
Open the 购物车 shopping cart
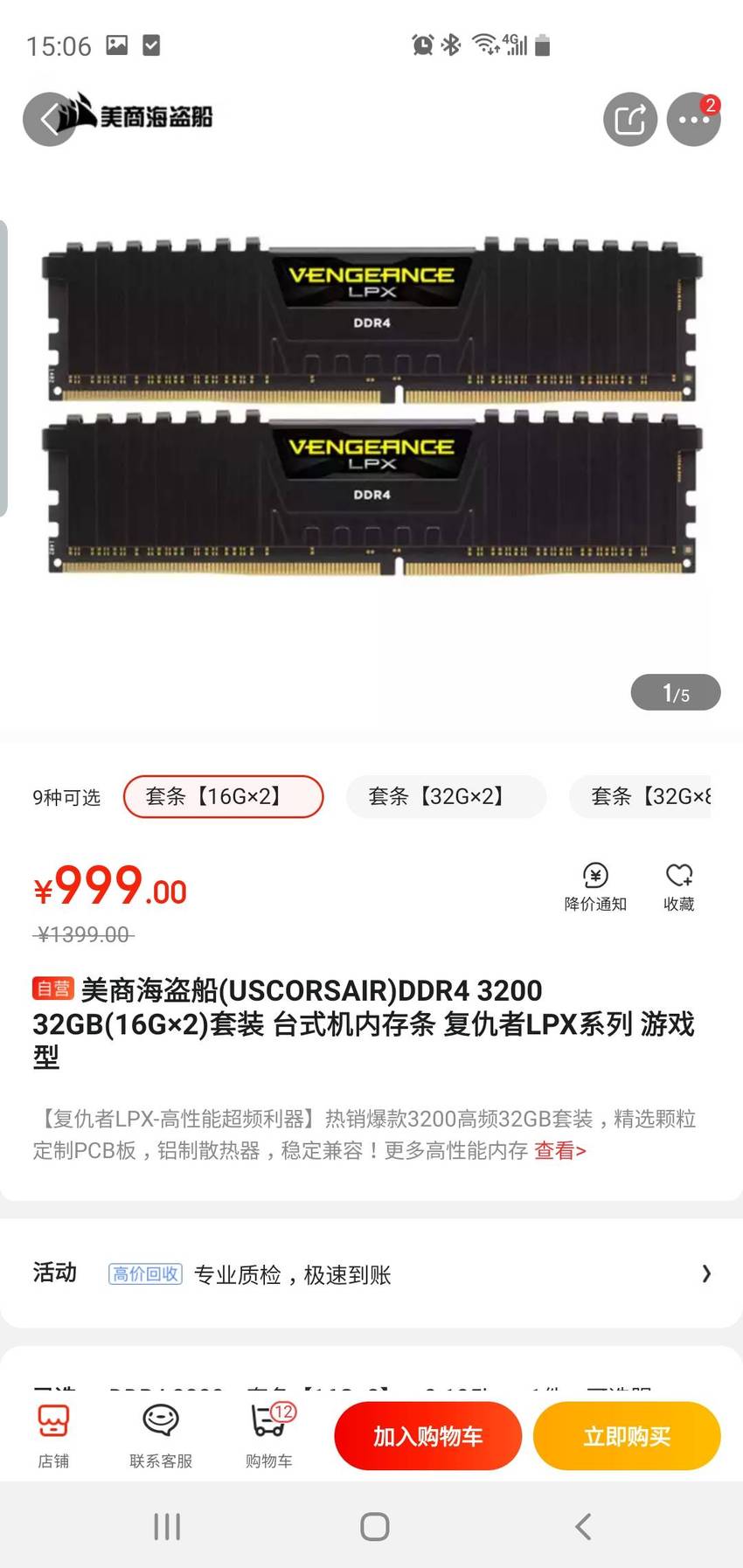(269, 1436)
